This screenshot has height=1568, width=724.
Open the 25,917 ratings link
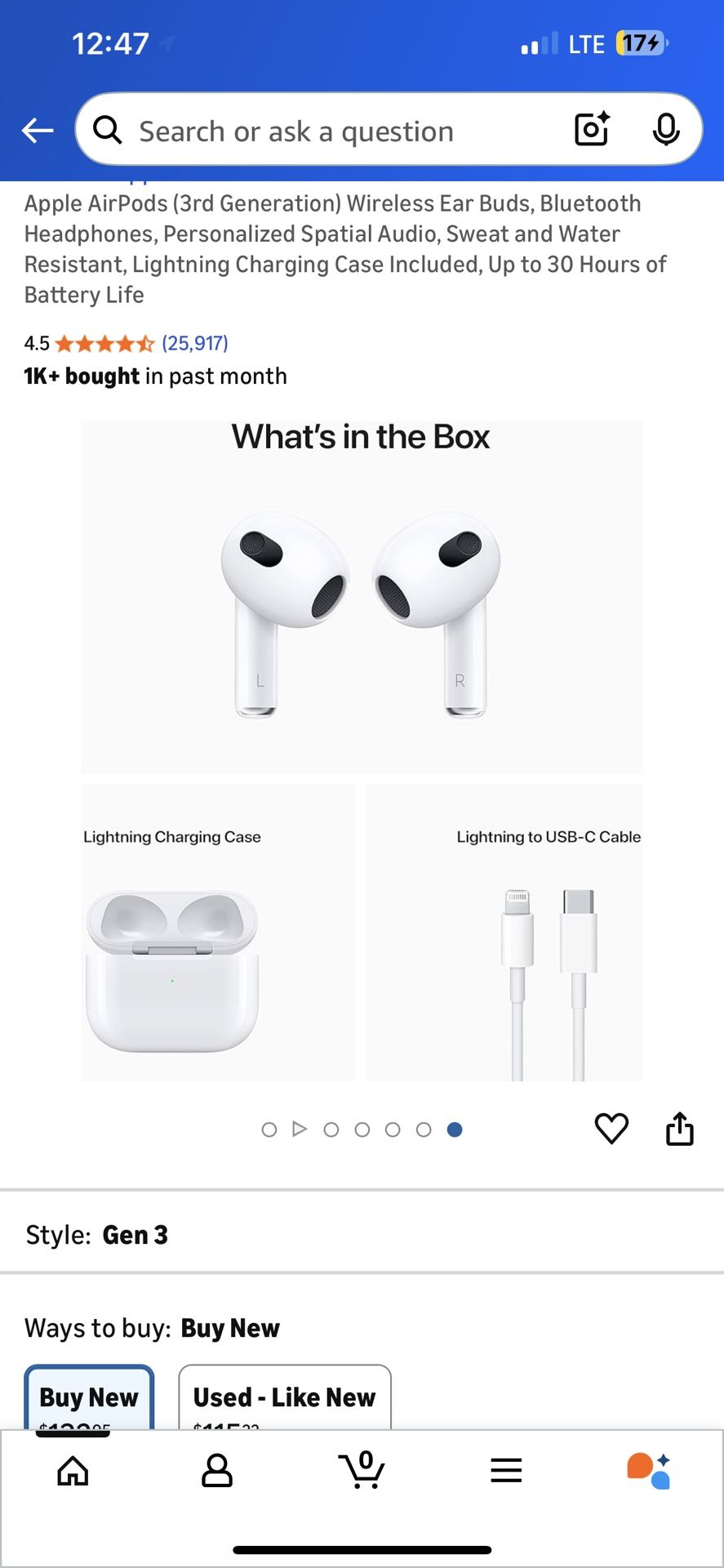[194, 343]
